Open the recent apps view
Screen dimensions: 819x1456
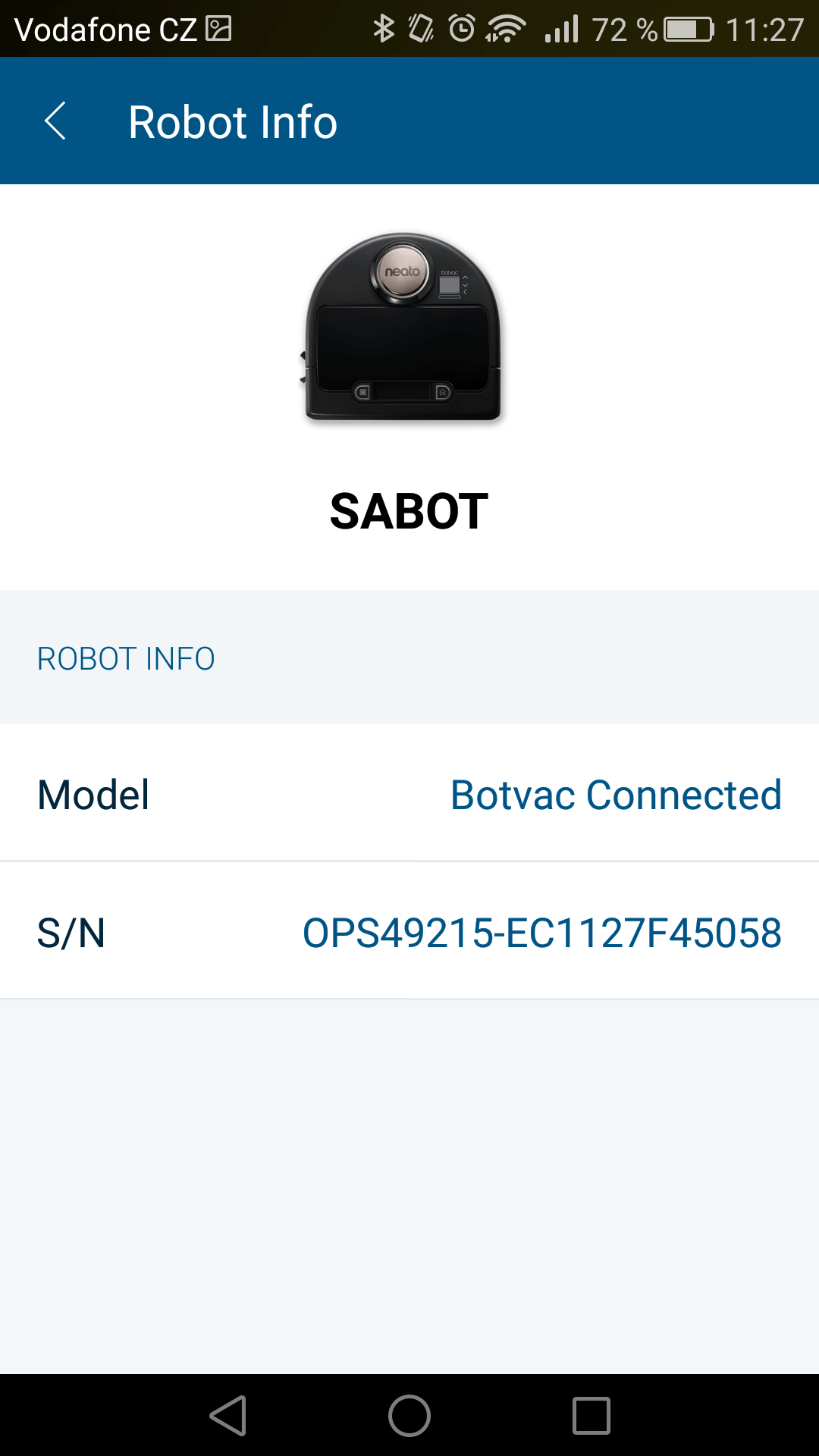click(x=591, y=1416)
